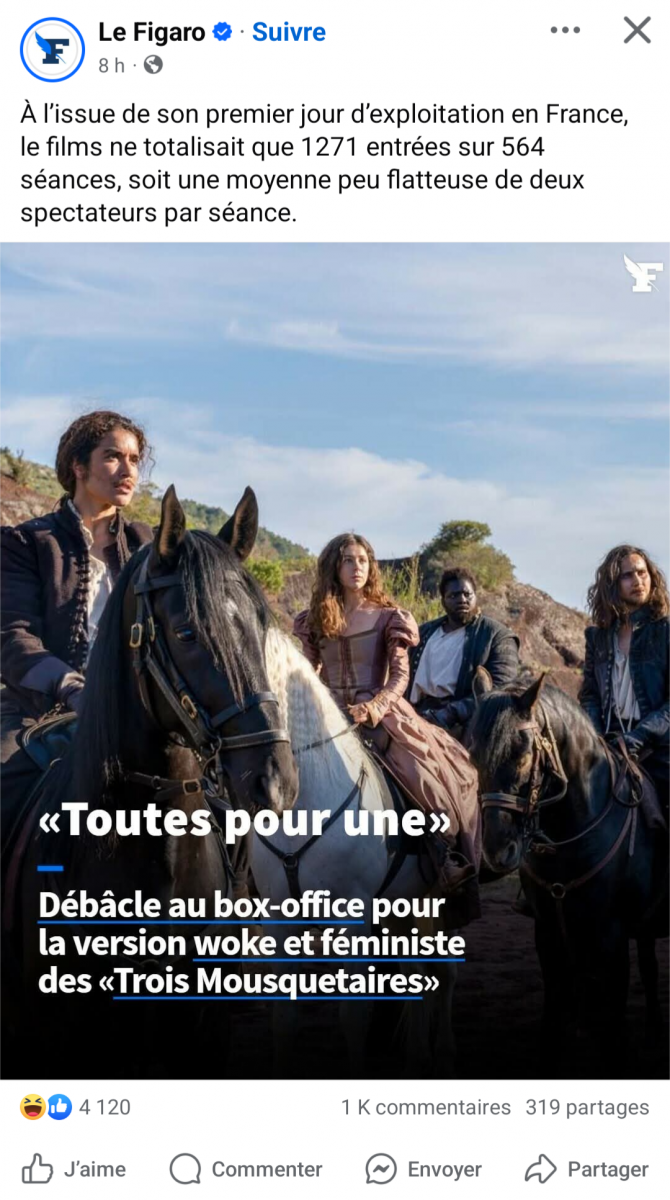The image size is (670, 1200).
Task: Dismiss this post with the X
Action: (637, 31)
